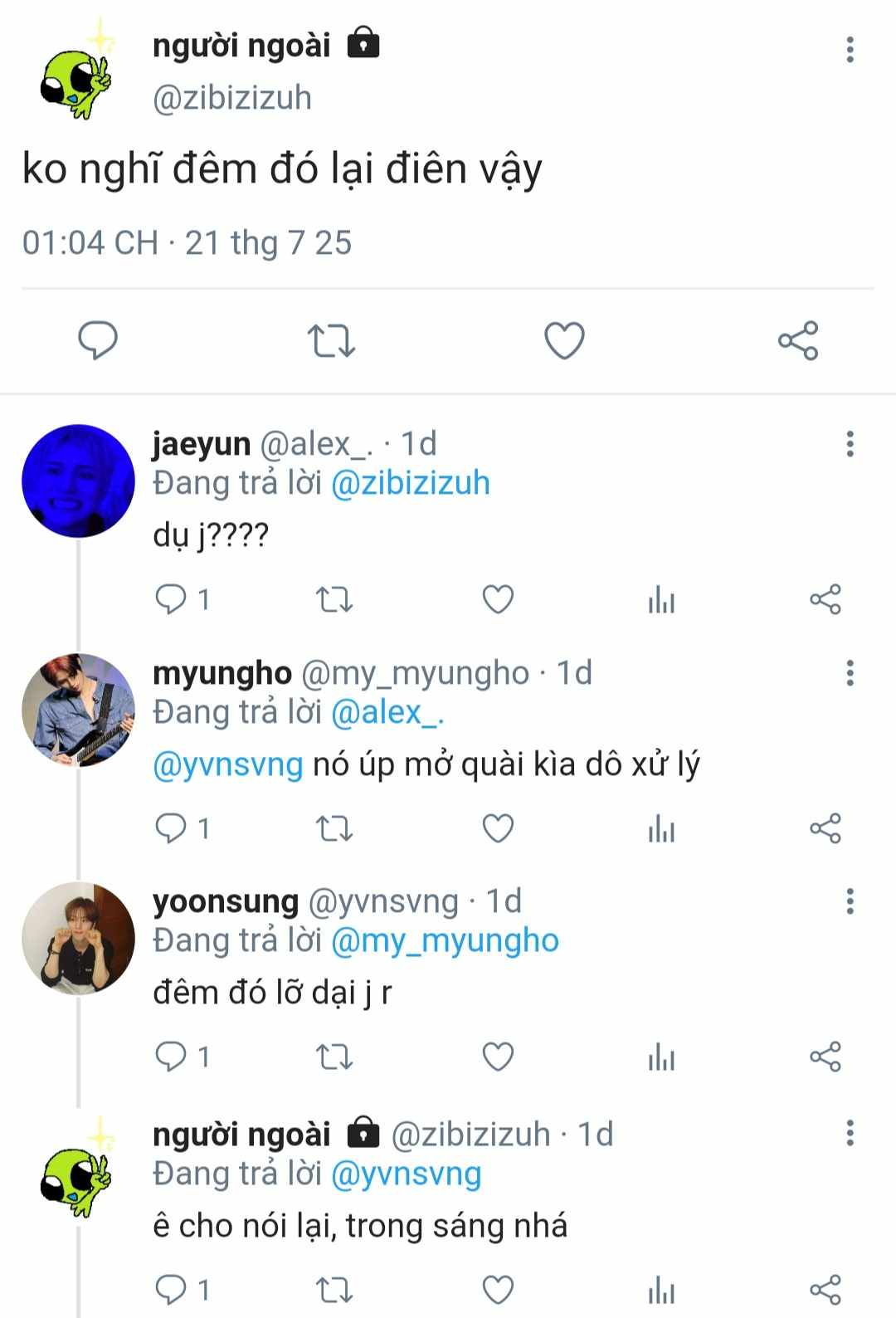Tap the @zibizizuh link in jaeyun's reply
The height and width of the screenshot is (1318, 896).
click(x=410, y=483)
